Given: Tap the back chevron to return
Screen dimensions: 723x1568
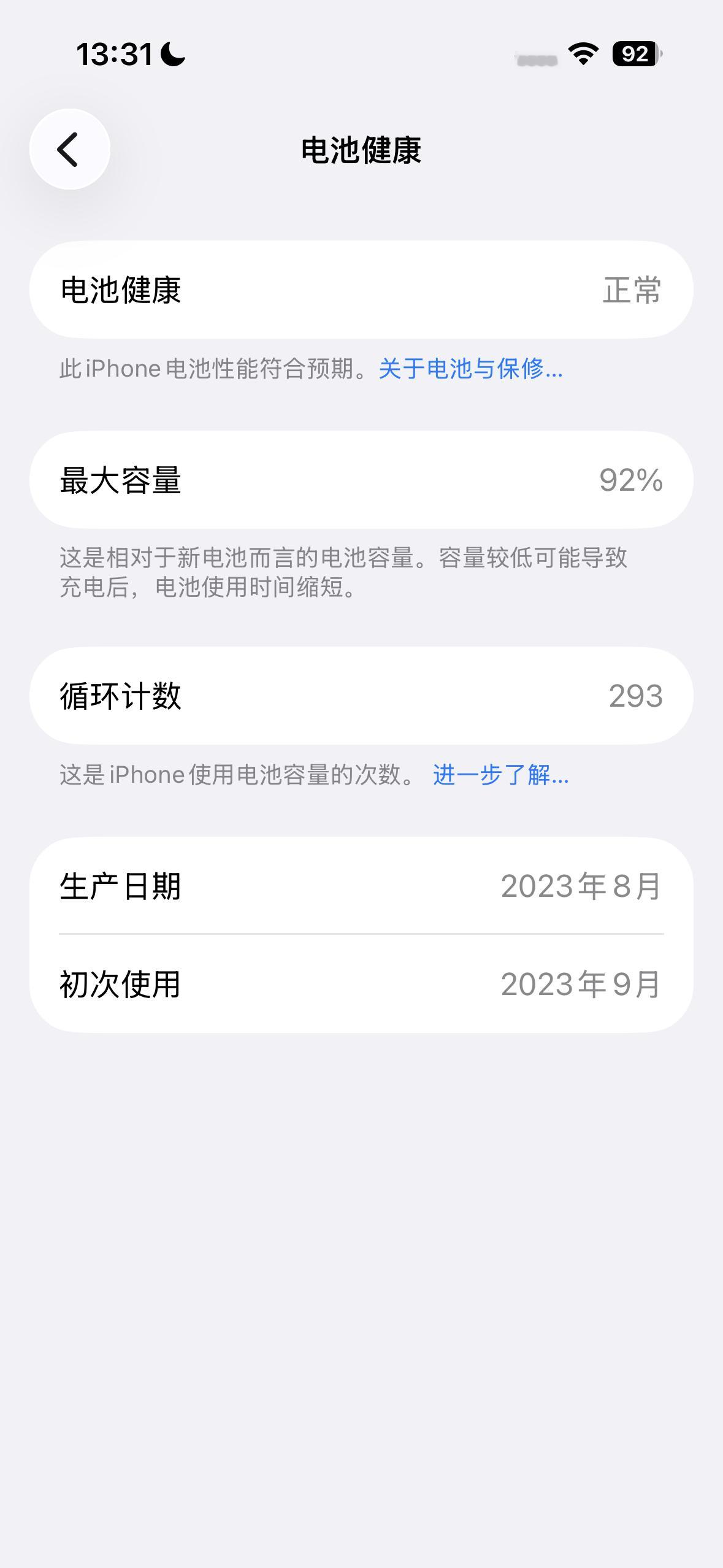Looking at the screenshot, I should pyautogui.click(x=69, y=149).
